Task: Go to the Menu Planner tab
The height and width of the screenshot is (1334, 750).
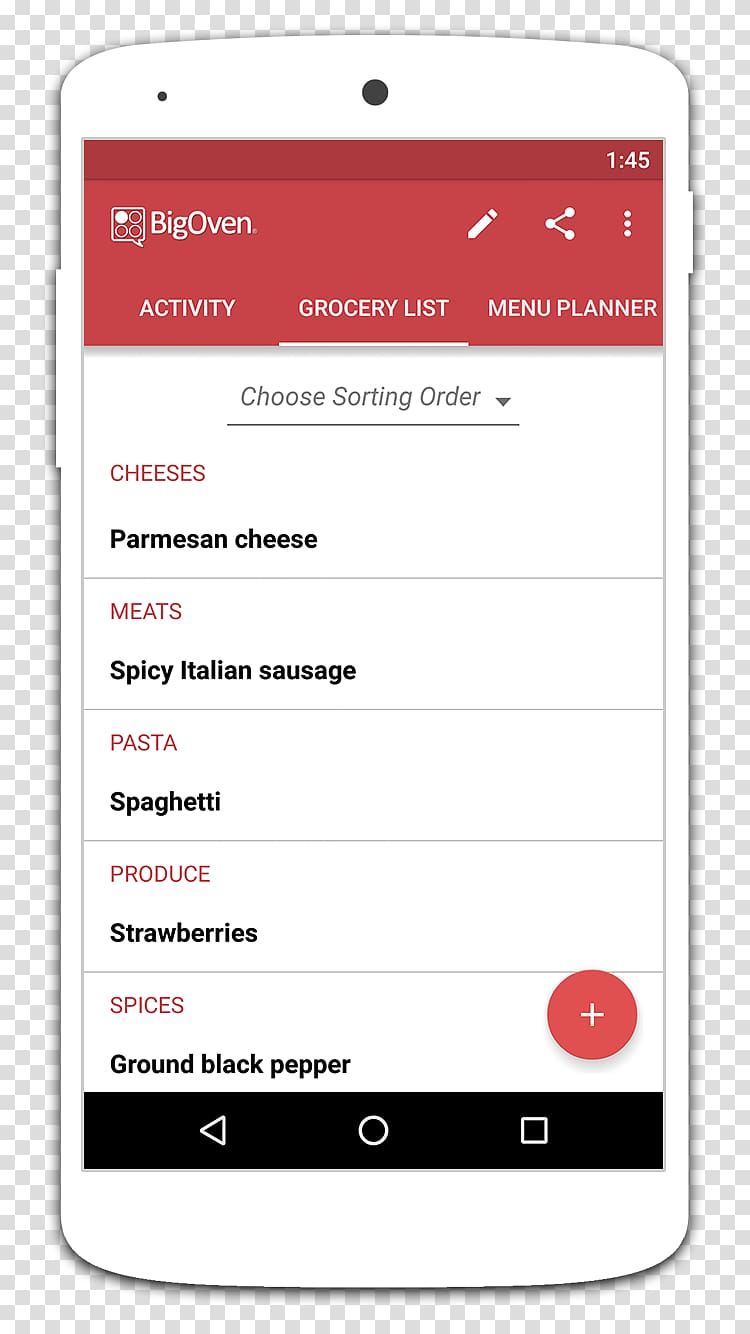Action: click(x=573, y=309)
